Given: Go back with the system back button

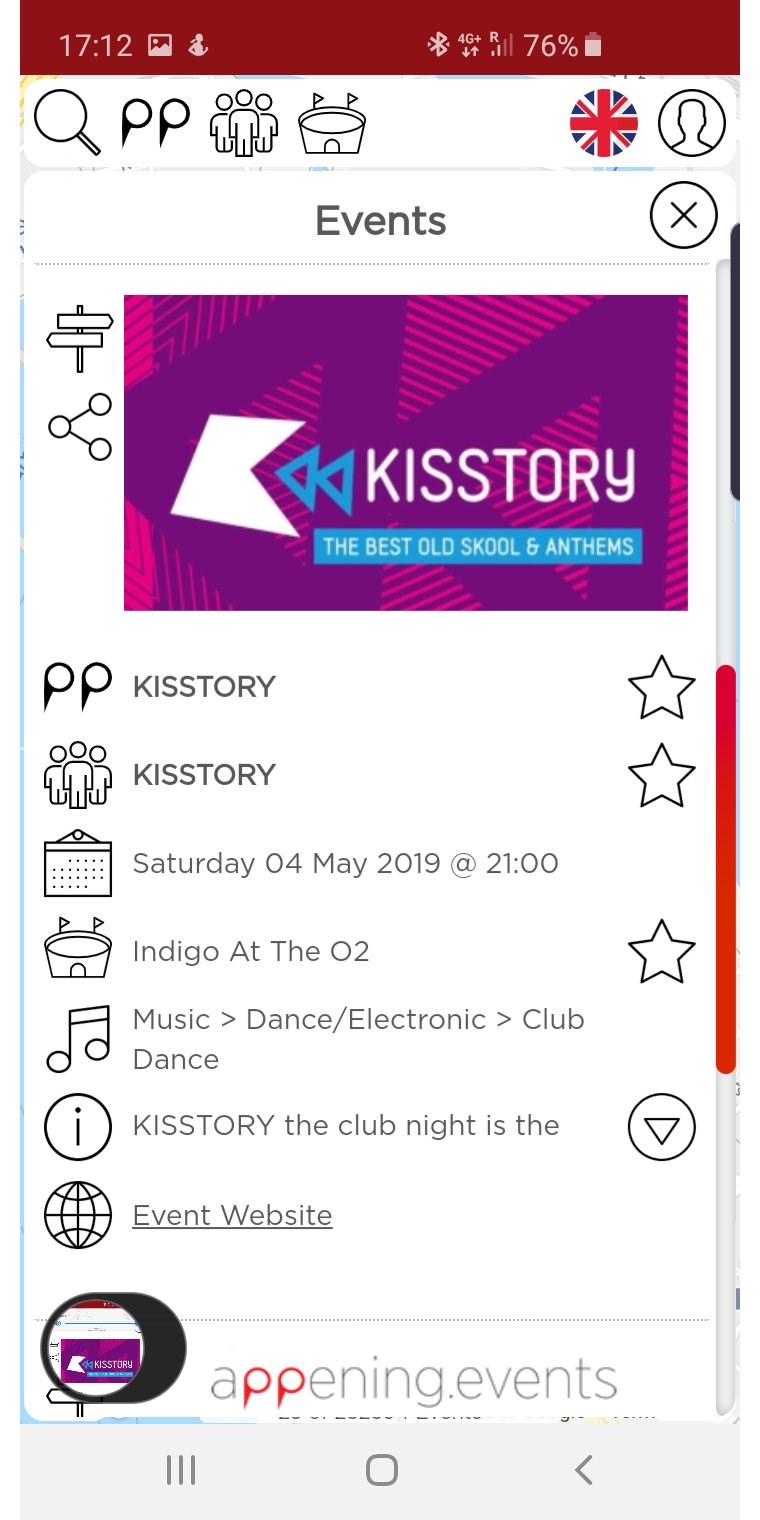Looking at the screenshot, I should [x=584, y=1470].
